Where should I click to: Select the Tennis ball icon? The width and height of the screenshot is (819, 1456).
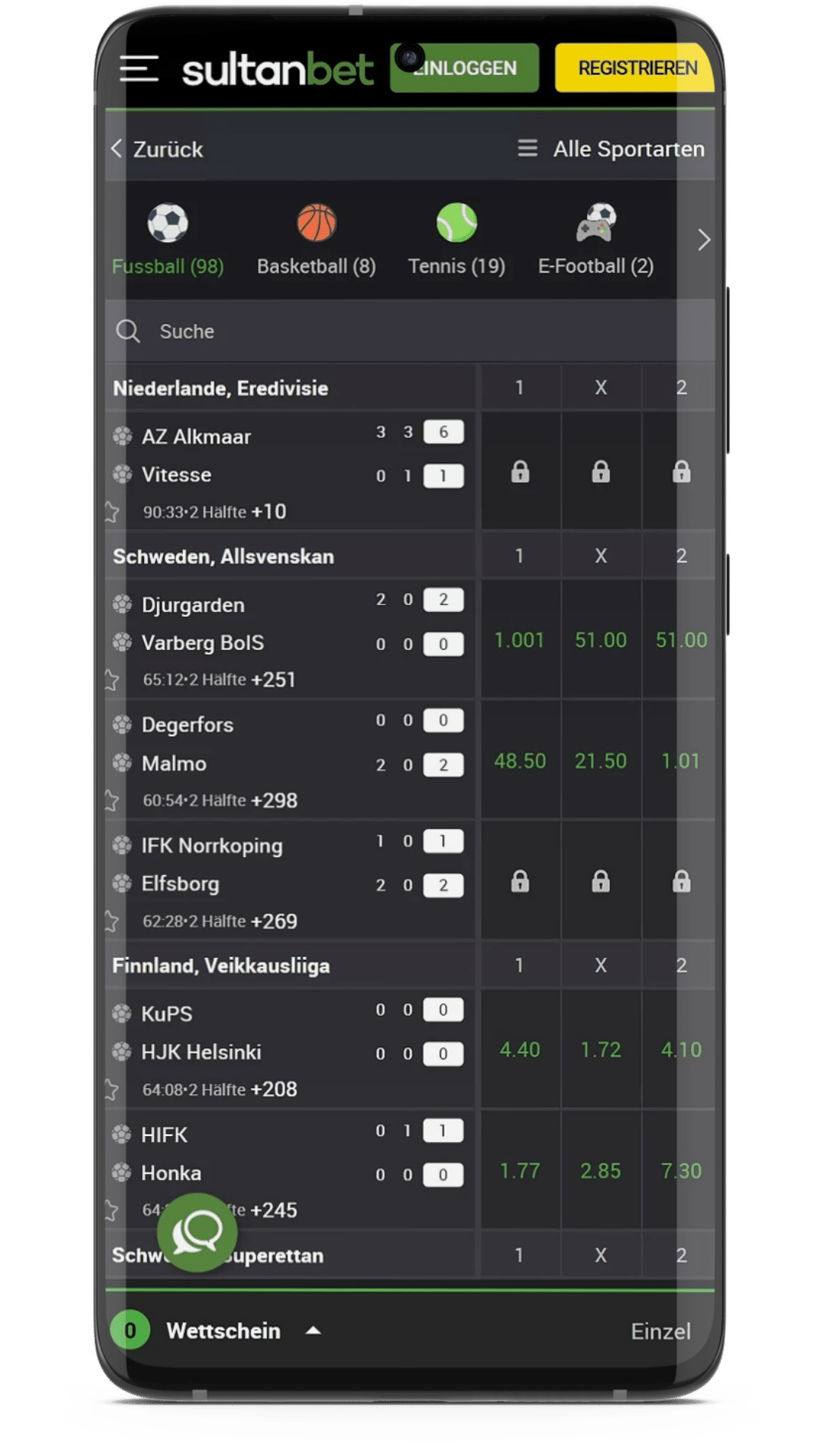point(456,222)
